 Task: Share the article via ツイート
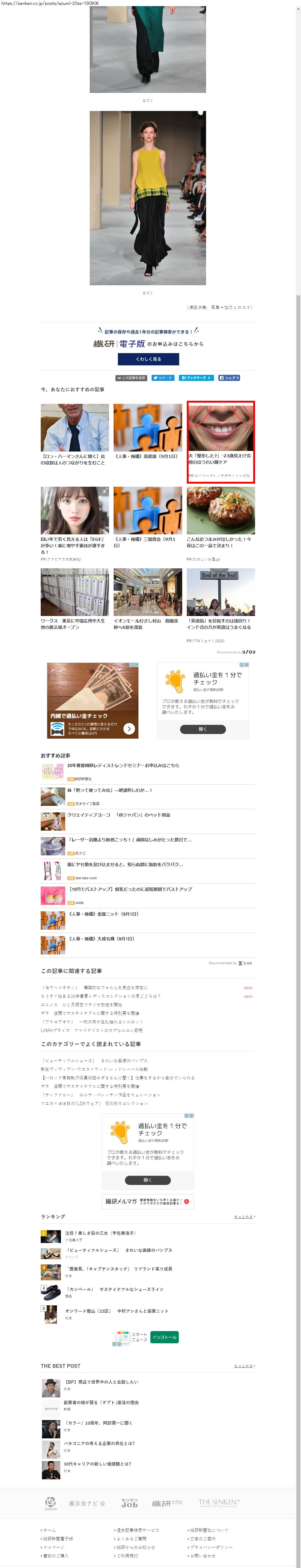[x=163, y=378]
